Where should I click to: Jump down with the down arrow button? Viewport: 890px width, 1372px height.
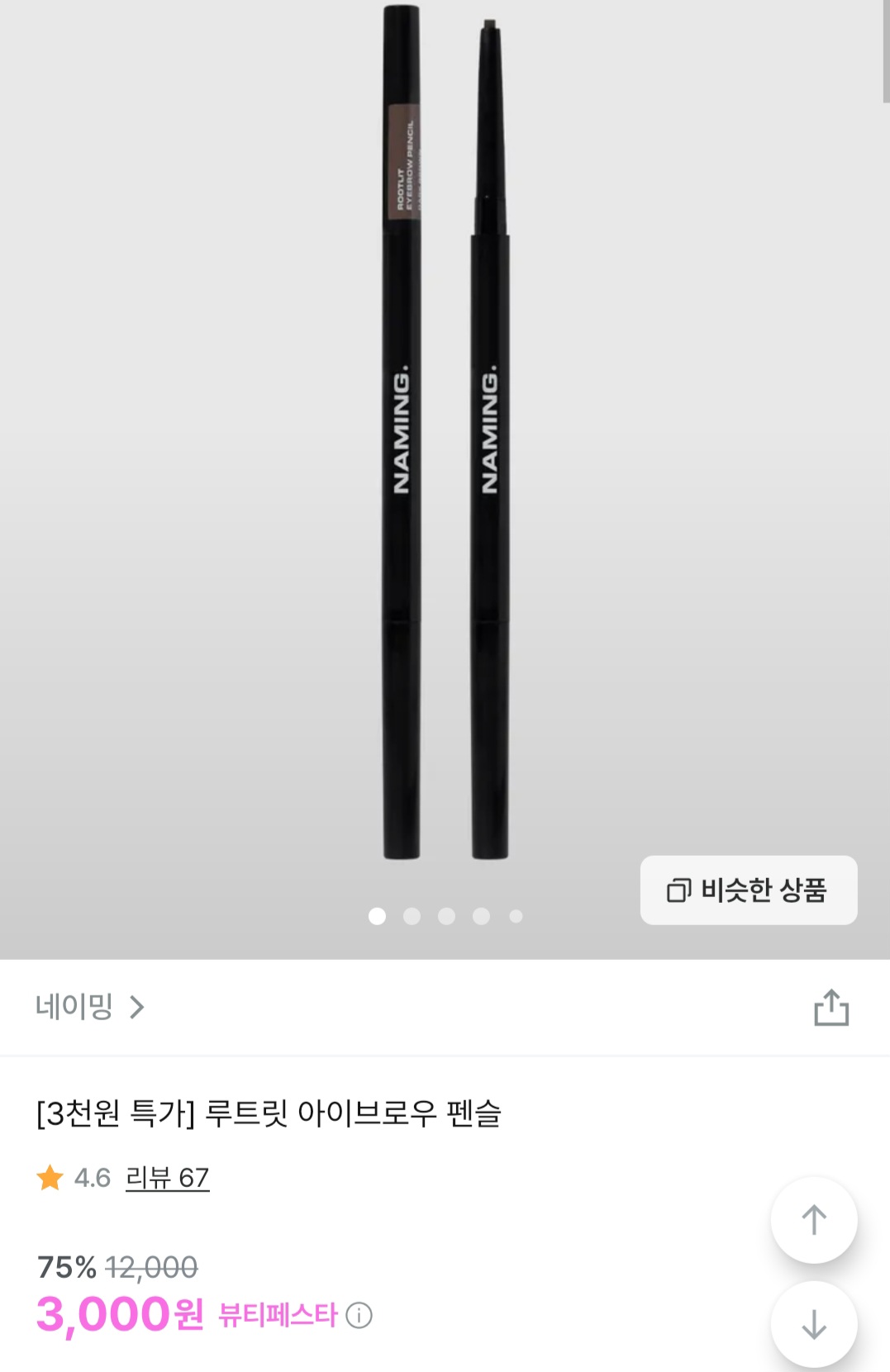tap(813, 1324)
